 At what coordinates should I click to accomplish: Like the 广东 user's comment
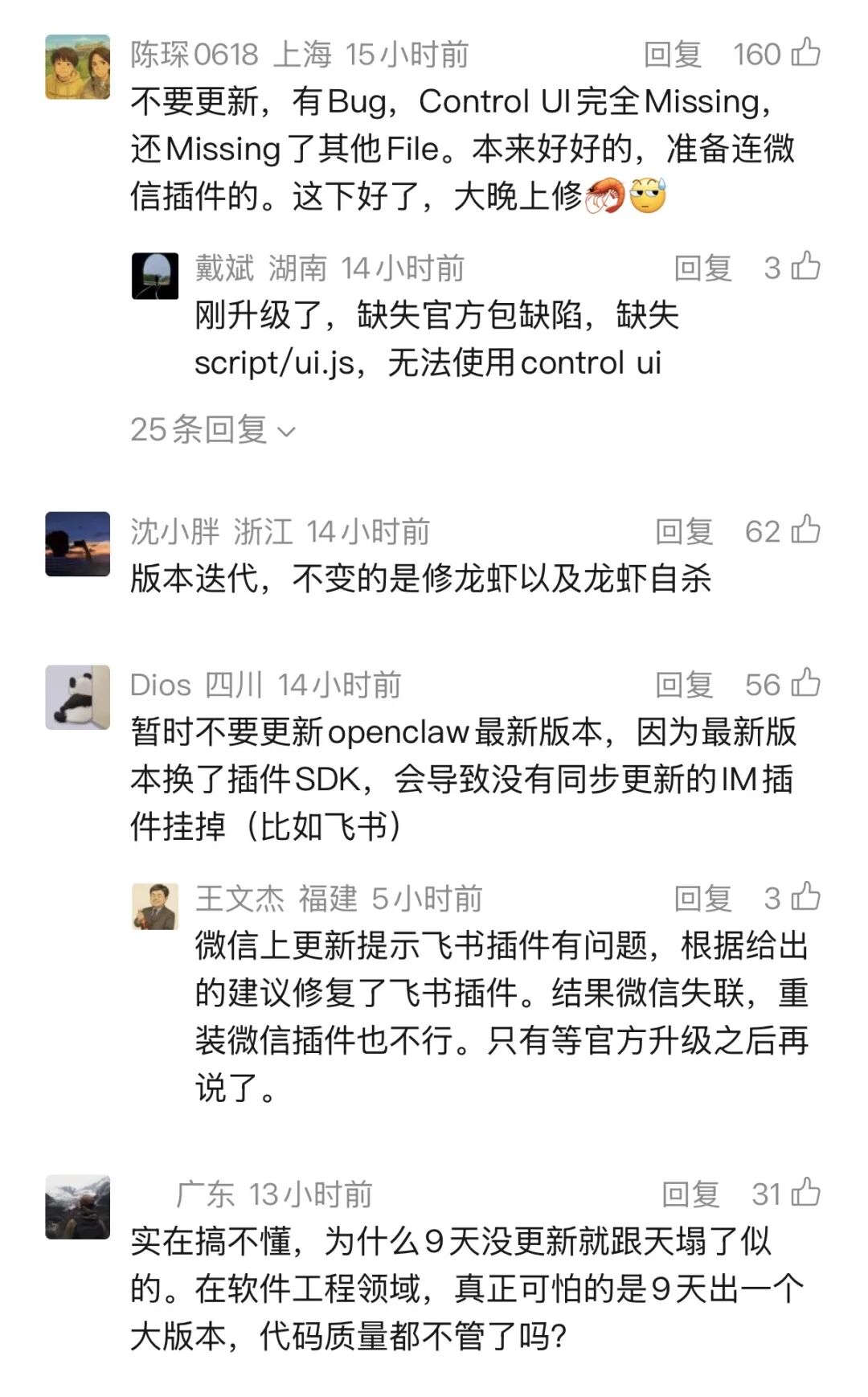[x=805, y=1193]
